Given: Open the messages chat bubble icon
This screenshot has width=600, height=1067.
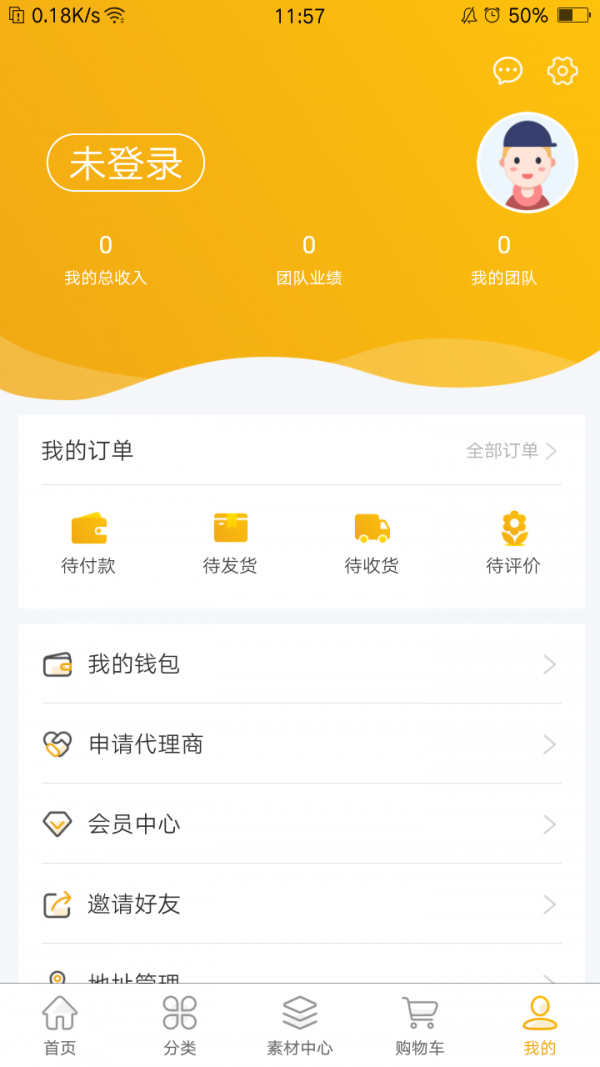Looking at the screenshot, I should click(x=508, y=71).
